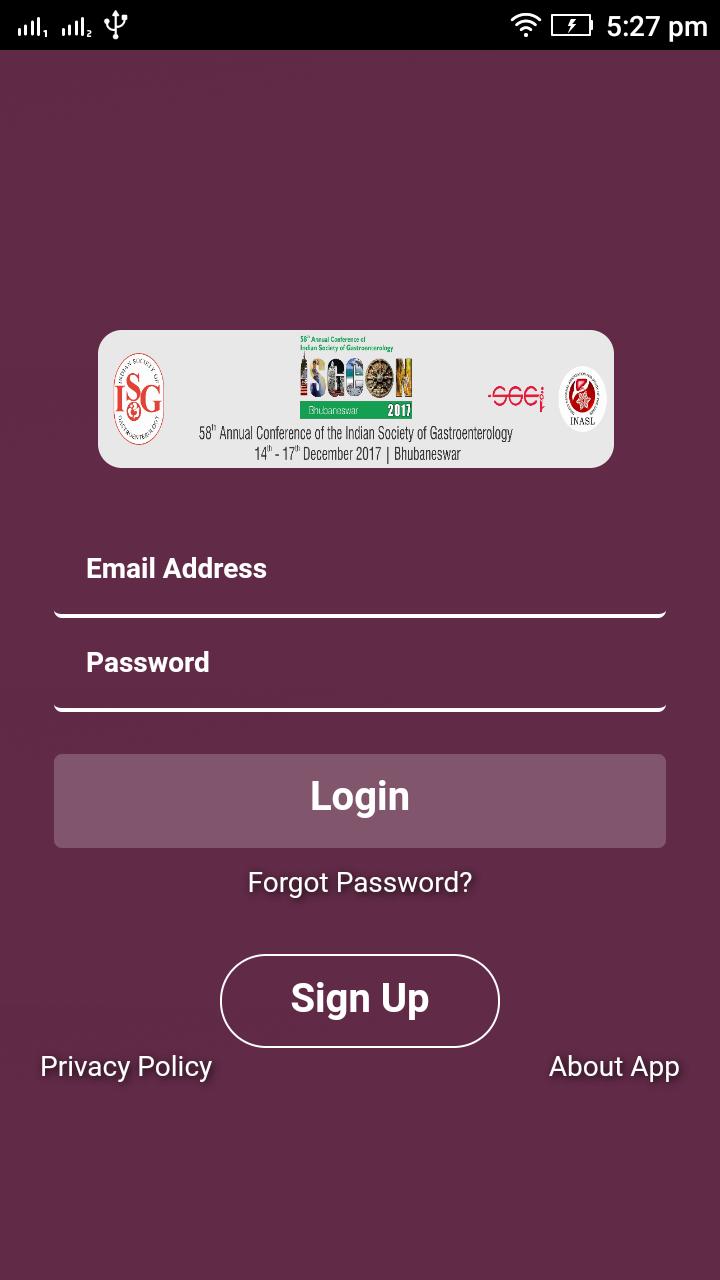Open About App info
The image size is (720, 1280).
614,1067
